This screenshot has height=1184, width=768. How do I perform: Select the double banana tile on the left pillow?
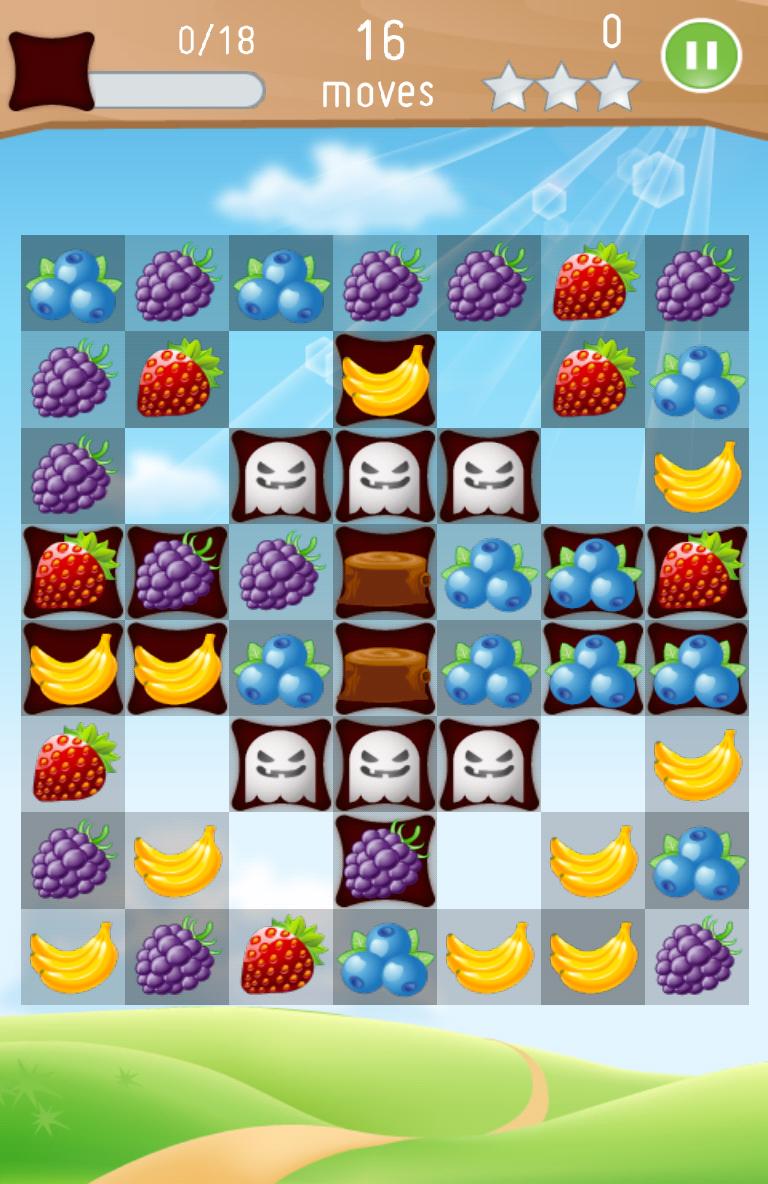[x=72, y=665]
